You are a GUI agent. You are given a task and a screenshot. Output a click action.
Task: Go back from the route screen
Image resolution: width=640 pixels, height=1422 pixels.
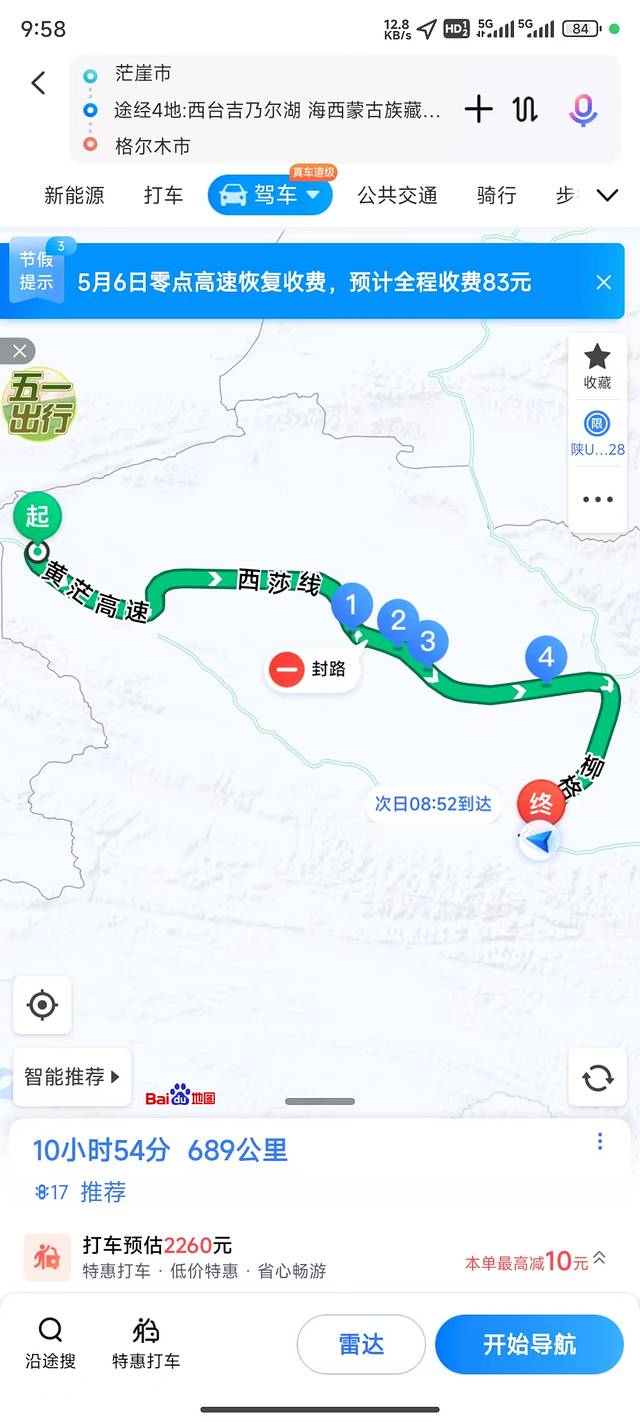38,83
